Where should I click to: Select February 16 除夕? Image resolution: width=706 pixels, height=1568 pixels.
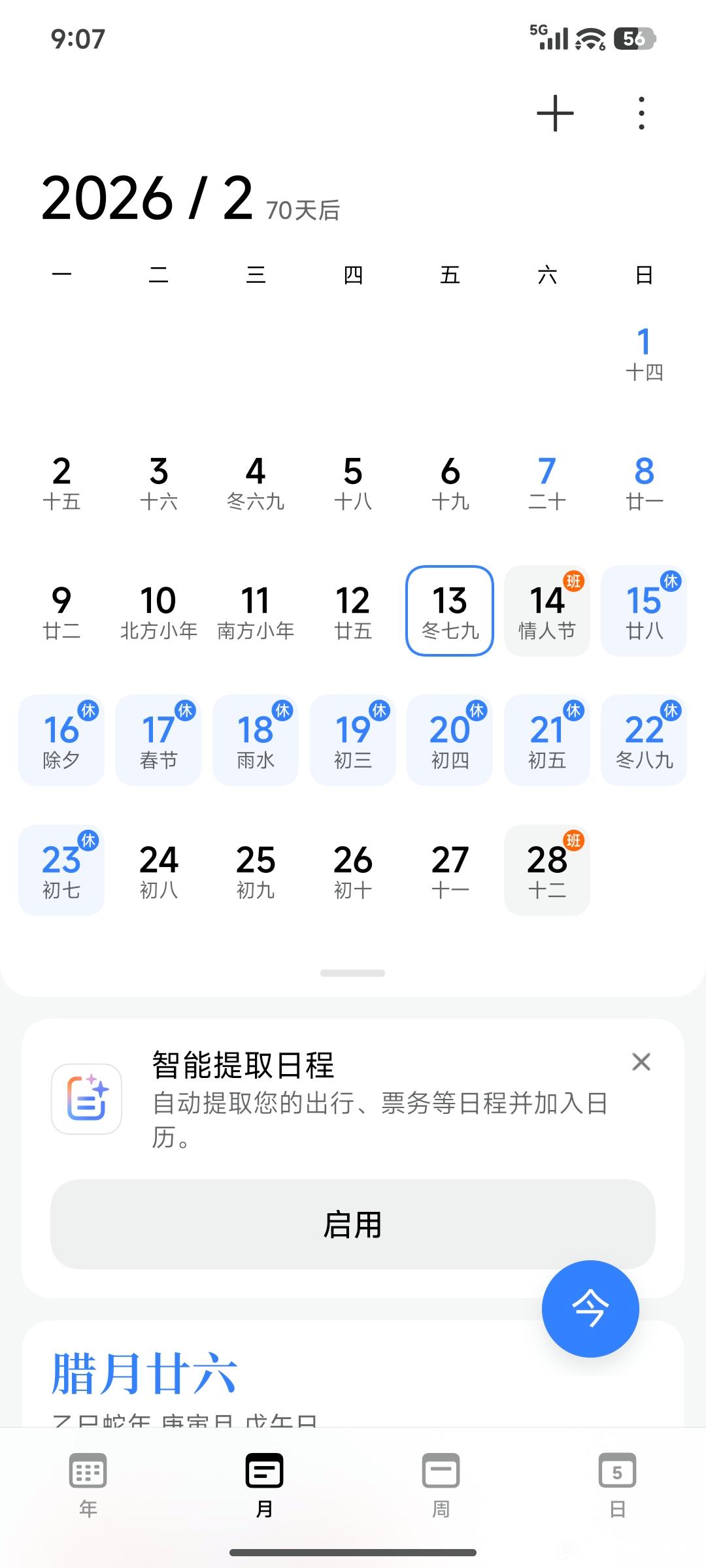point(61,740)
